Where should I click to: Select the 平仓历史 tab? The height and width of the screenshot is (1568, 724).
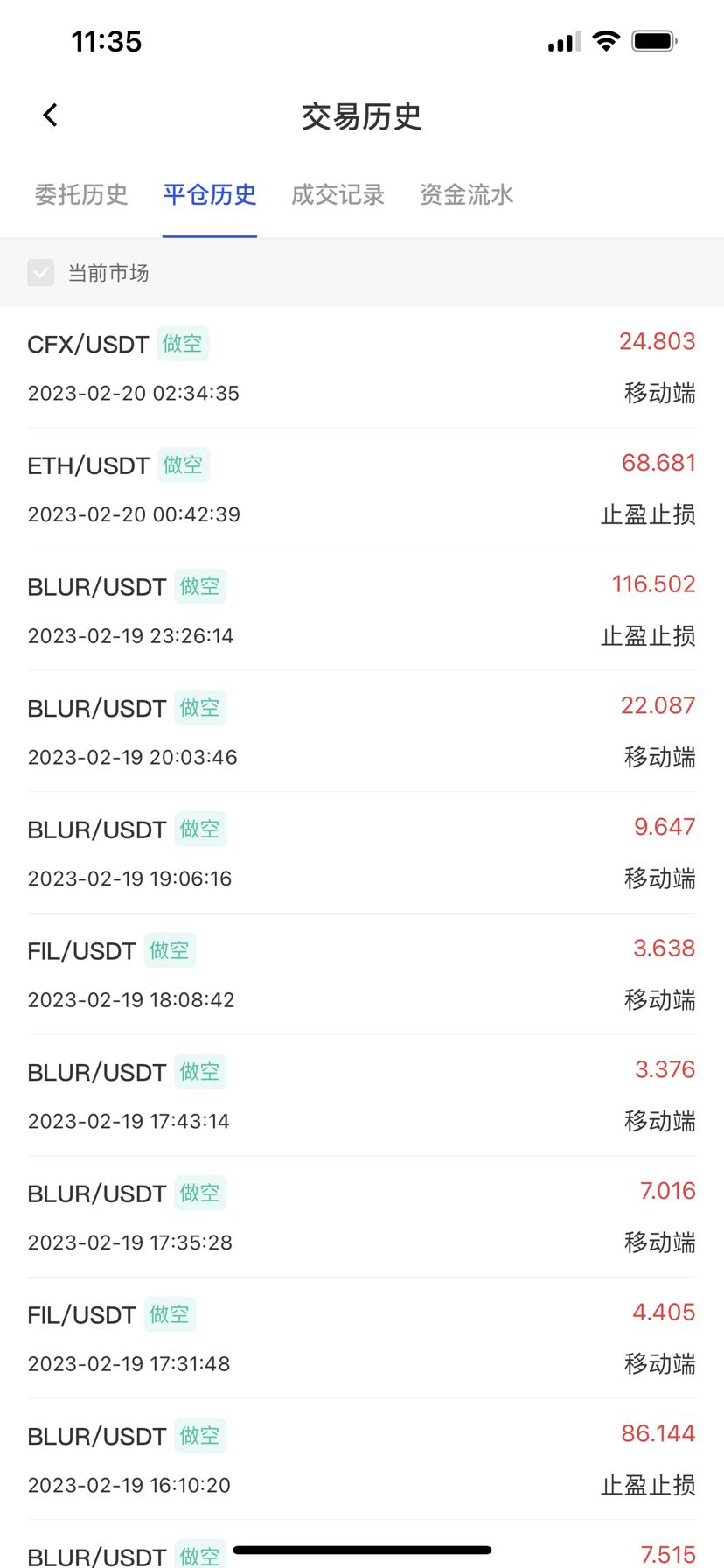[210, 194]
